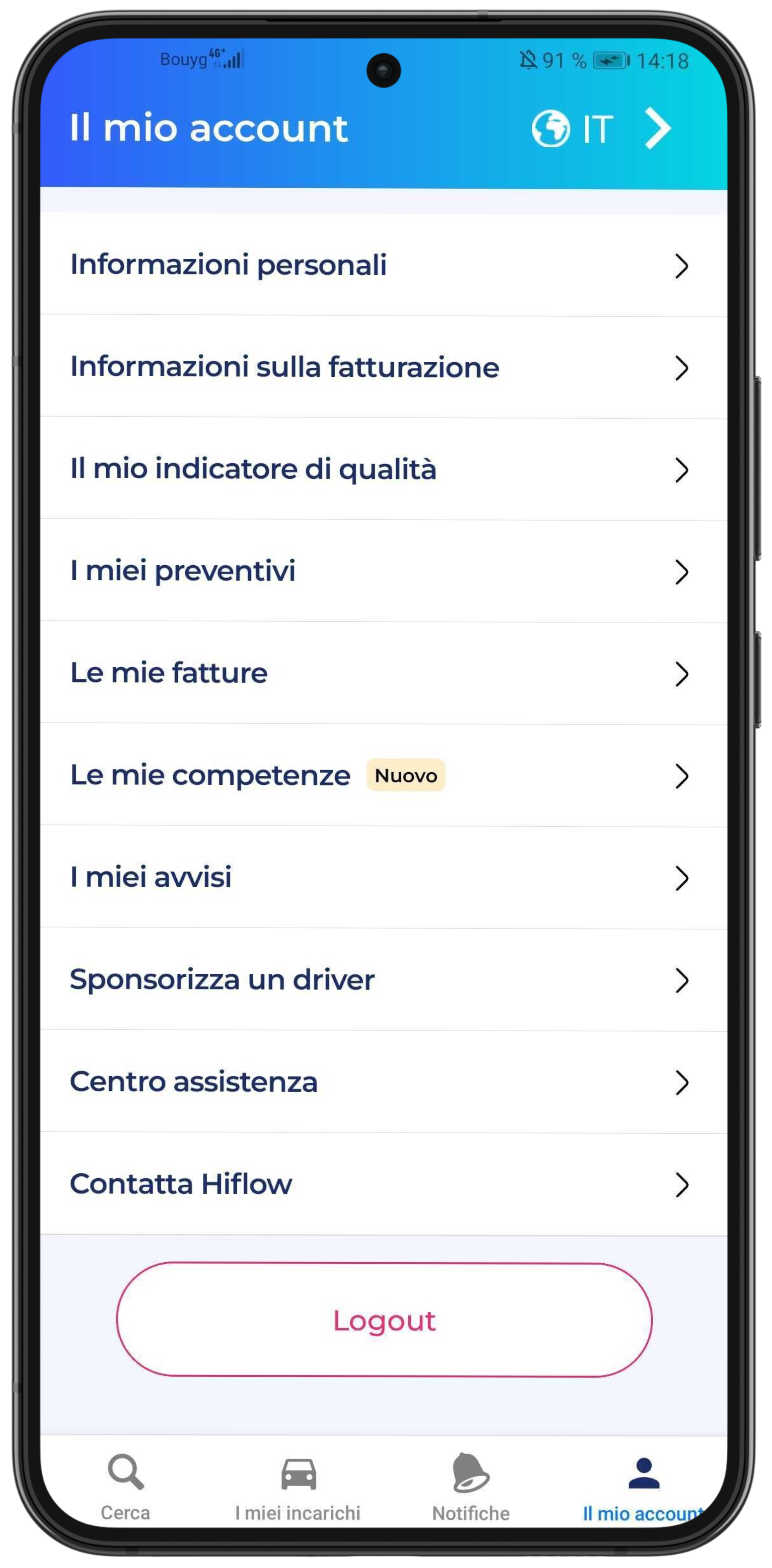Open I miei preventivi

(x=383, y=572)
